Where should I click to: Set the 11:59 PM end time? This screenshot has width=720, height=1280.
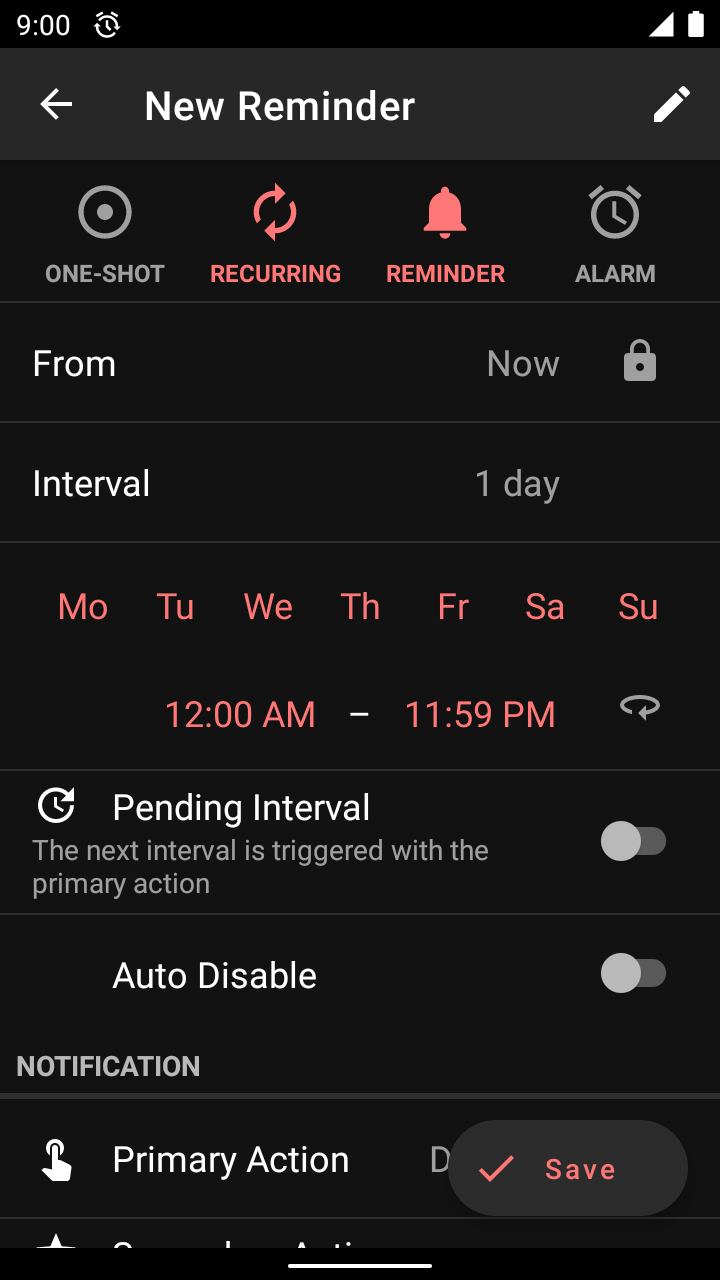[x=480, y=714]
